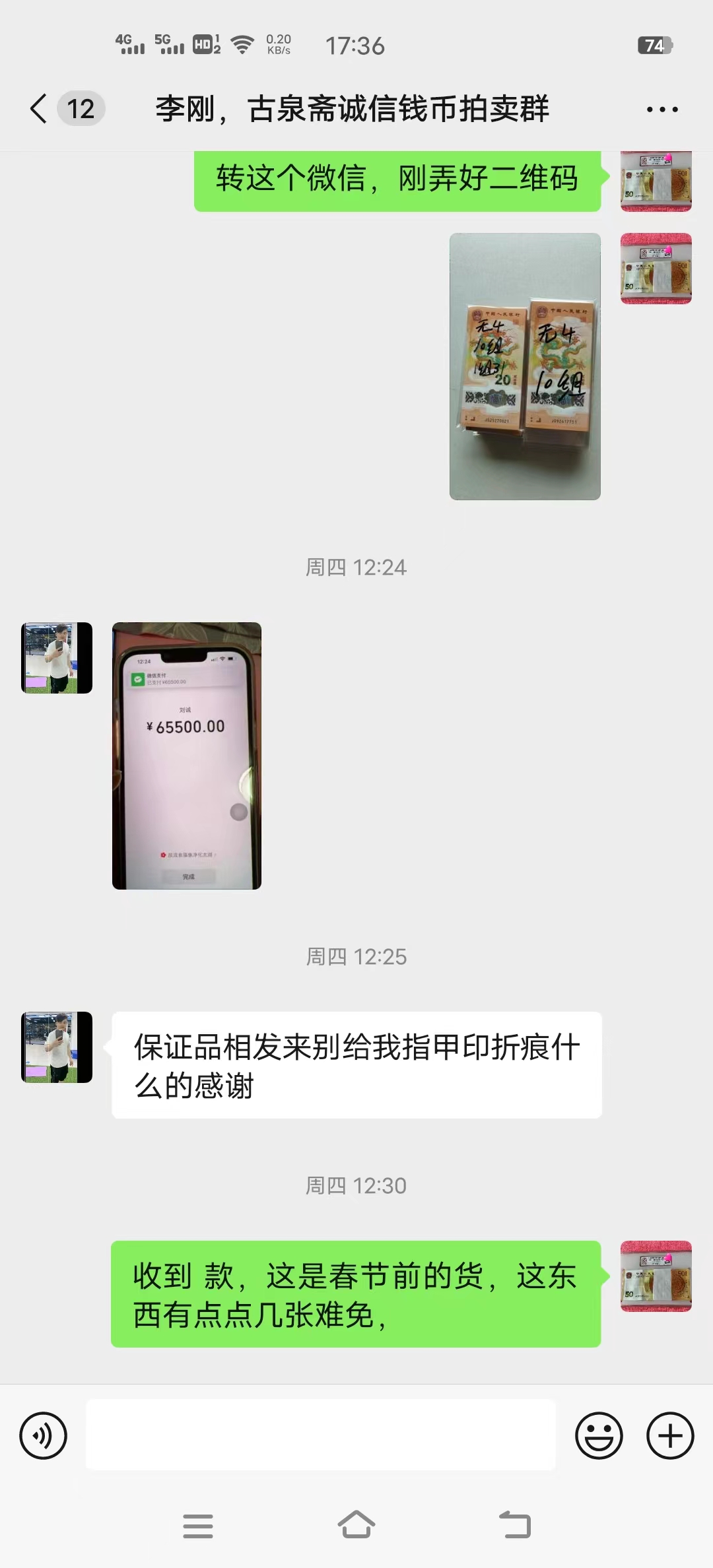Open the ¥65500.00 payment screenshot image

[187, 756]
